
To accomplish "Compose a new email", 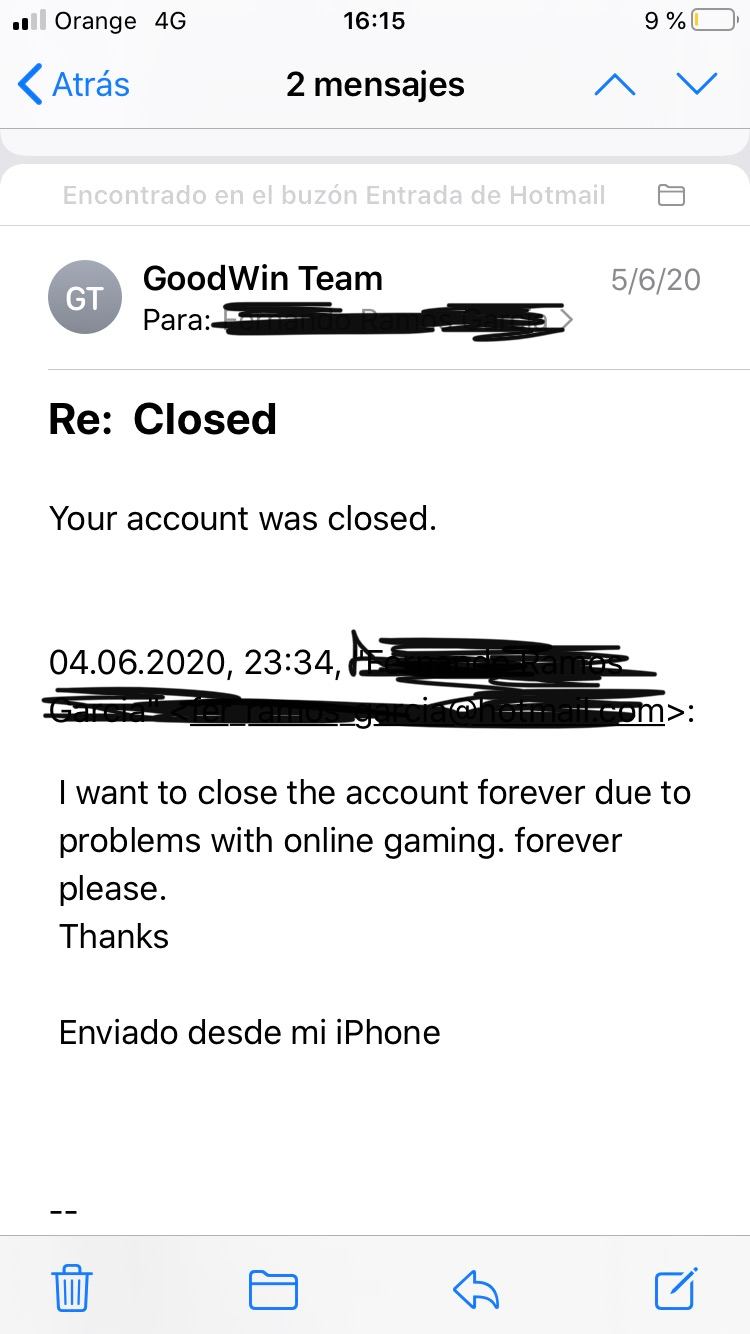I will 676,1288.
